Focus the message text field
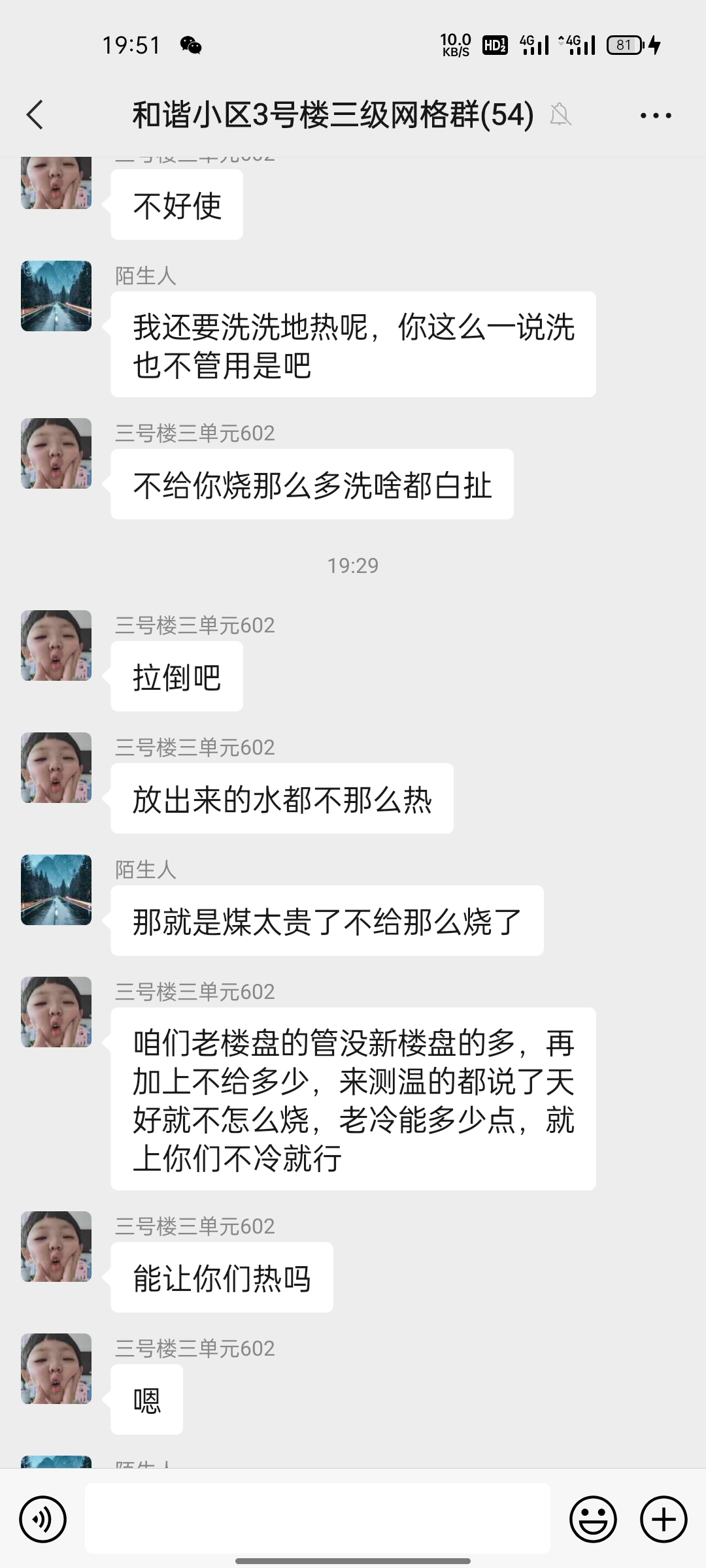 [317, 1518]
